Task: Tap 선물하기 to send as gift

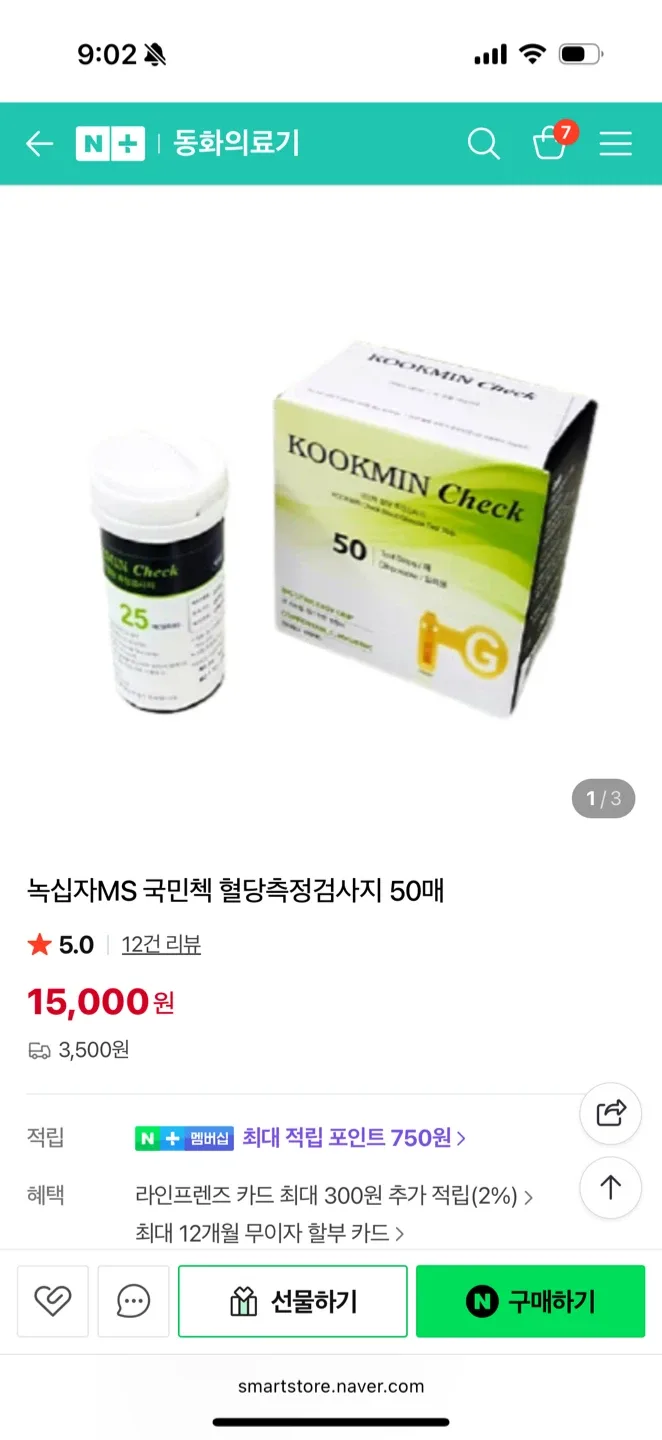Action: (292, 1301)
